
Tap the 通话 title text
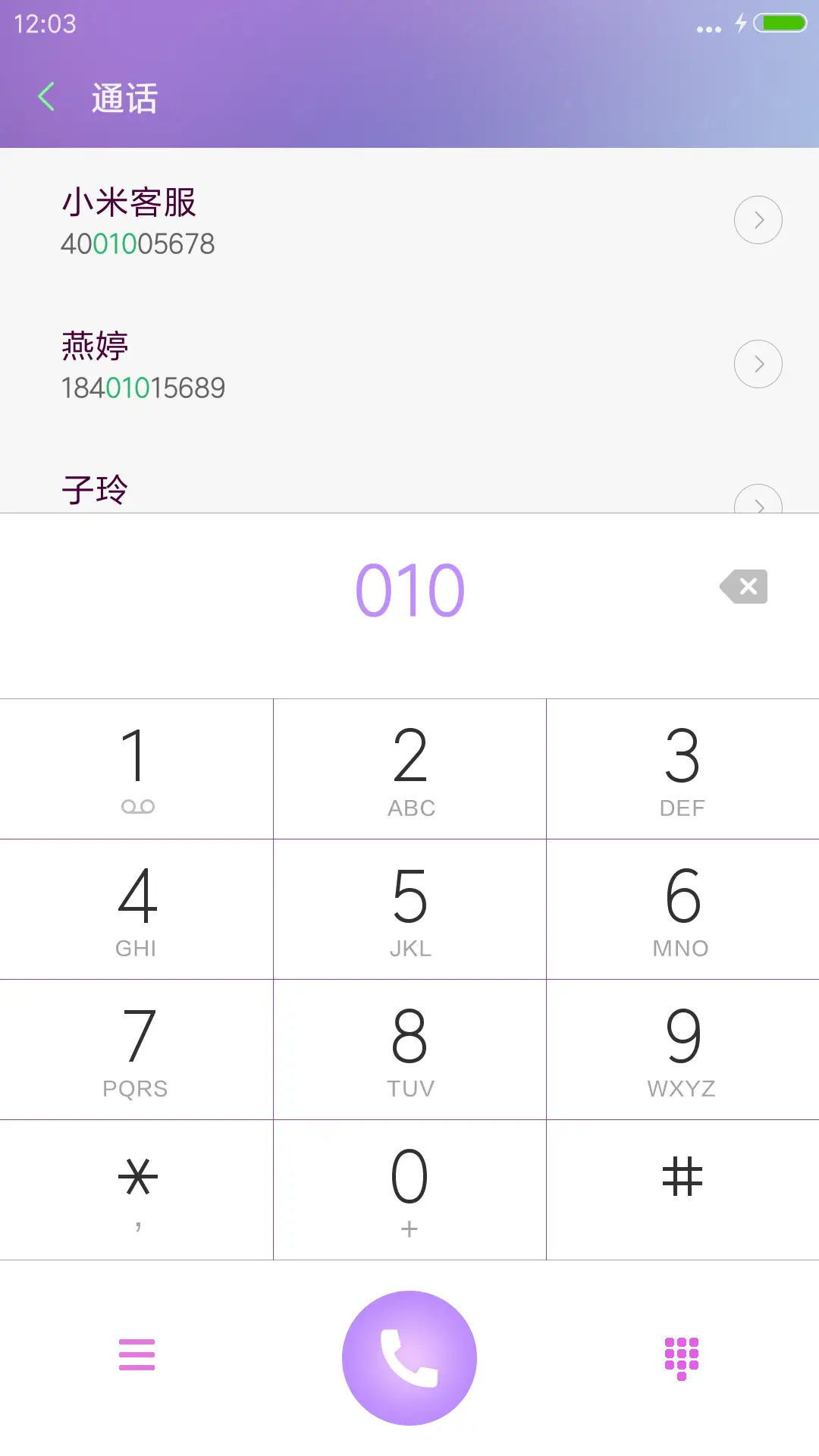(x=124, y=98)
